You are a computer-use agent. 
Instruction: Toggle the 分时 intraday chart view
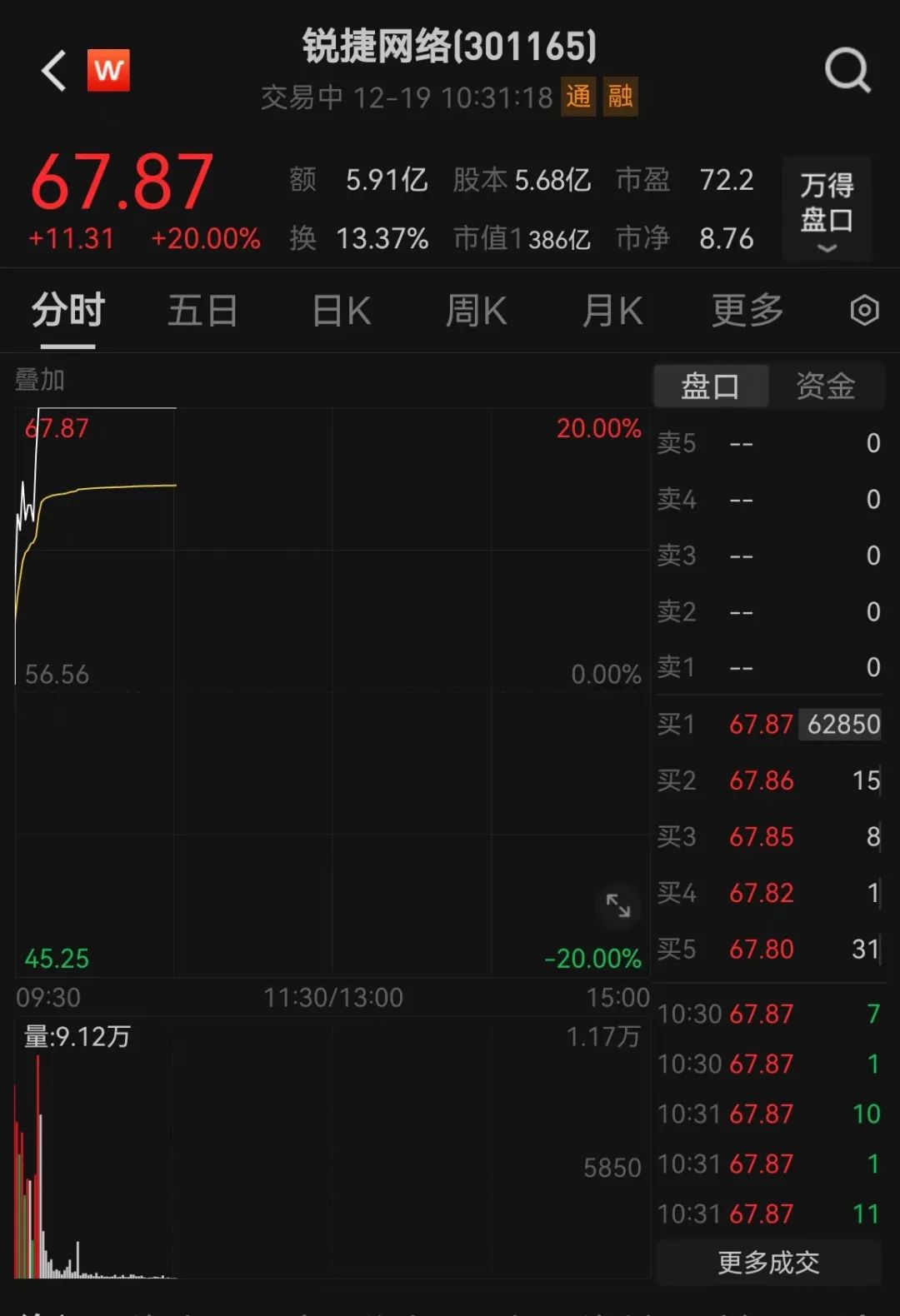coord(67,310)
